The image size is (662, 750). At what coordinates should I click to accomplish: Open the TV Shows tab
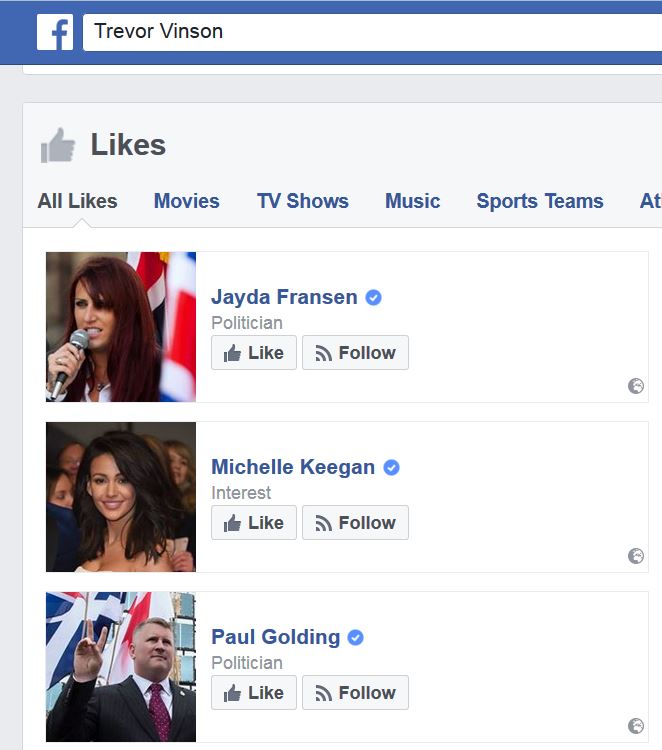pyautogui.click(x=302, y=201)
